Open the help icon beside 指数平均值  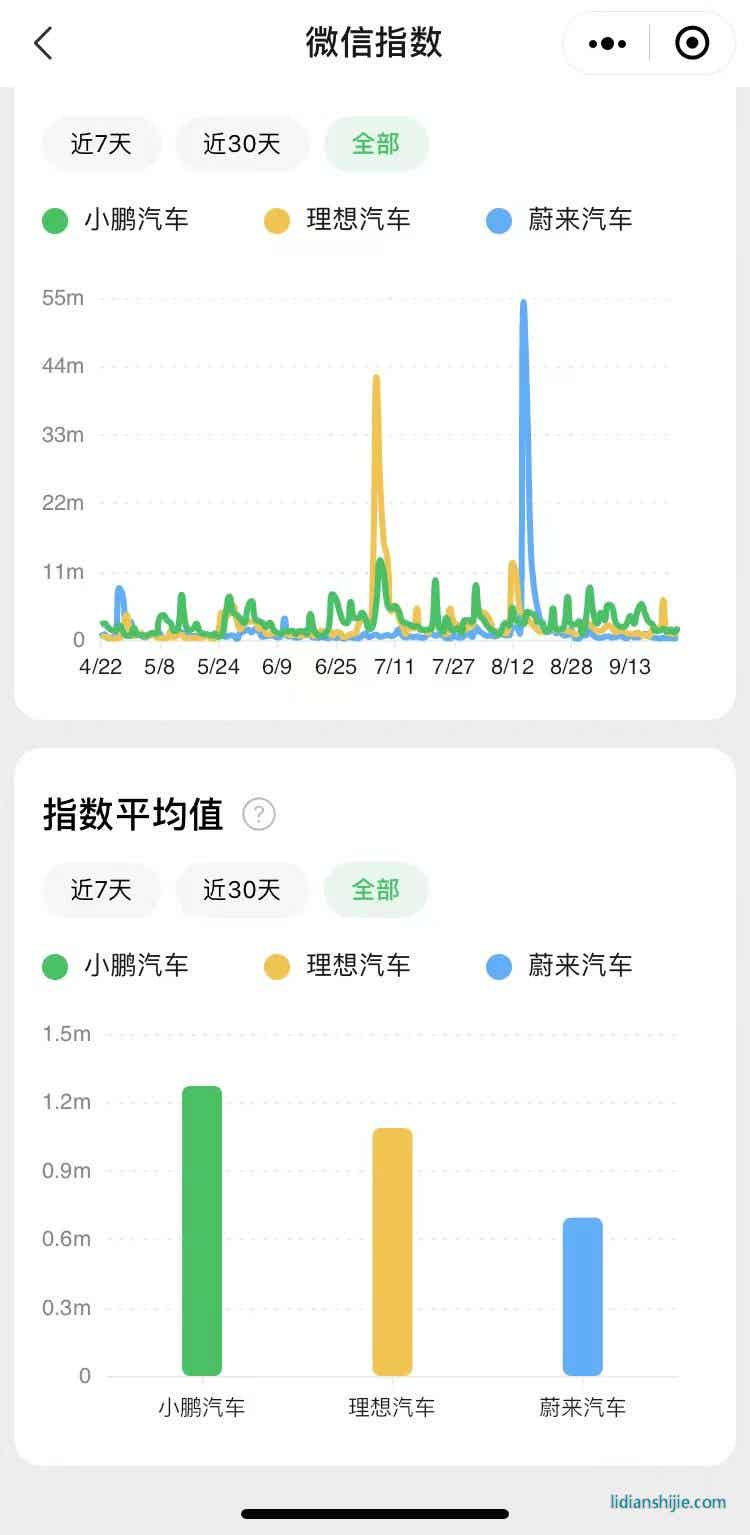click(259, 814)
